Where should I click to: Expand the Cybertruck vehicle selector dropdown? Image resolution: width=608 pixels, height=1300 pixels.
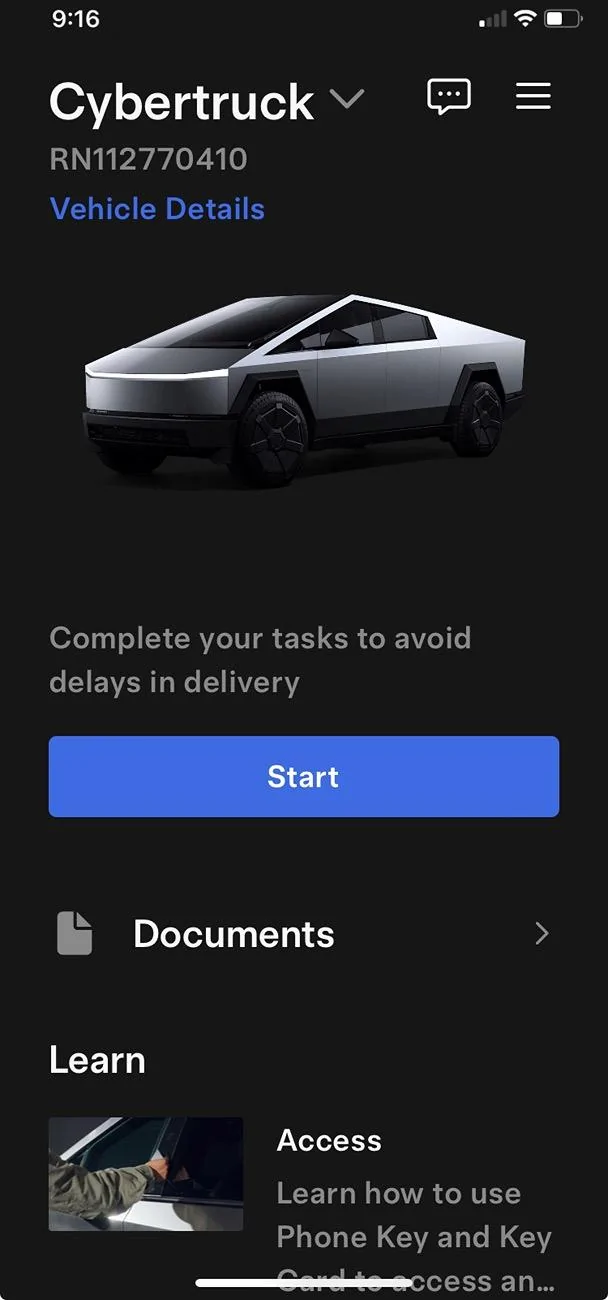(x=347, y=99)
